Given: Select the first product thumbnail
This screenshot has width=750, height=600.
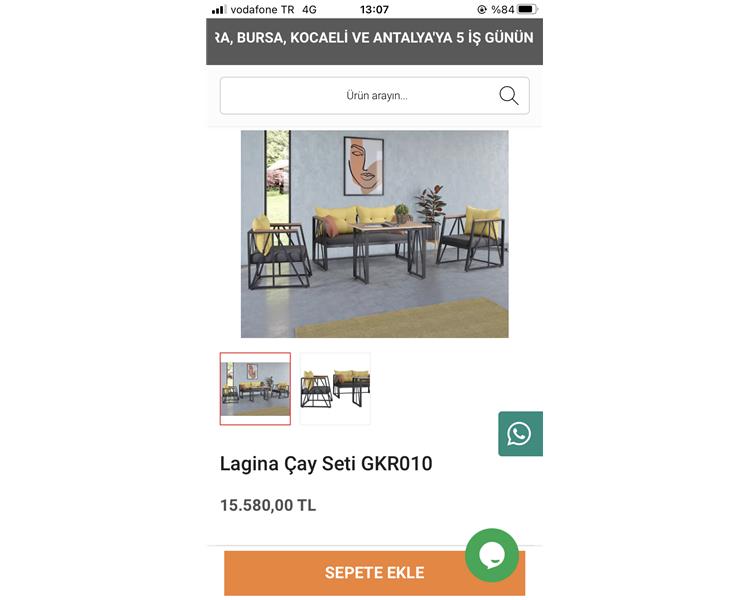Looking at the screenshot, I should tap(255, 388).
